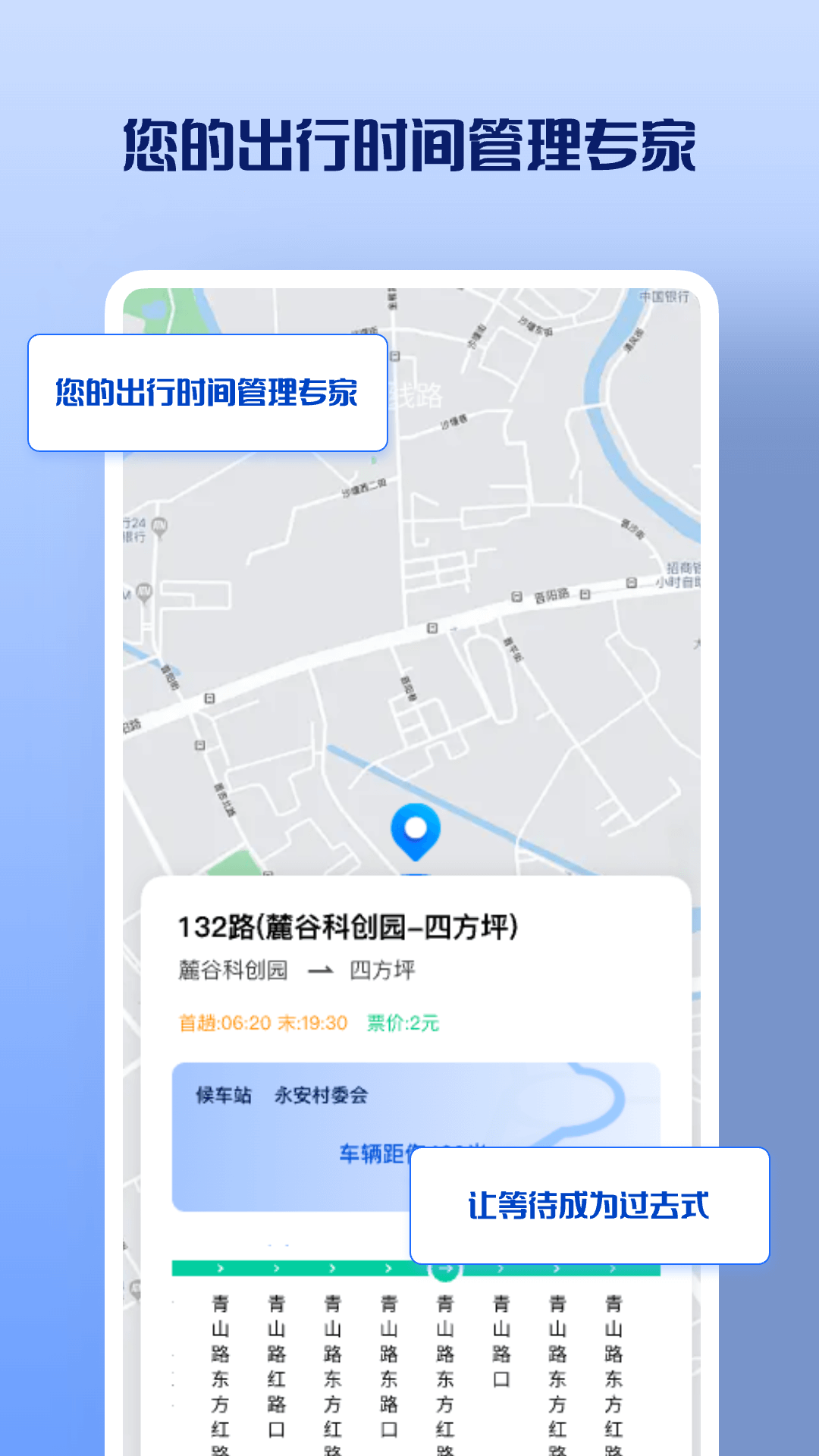Click the station icon near 沙塘西二街
Viewport: 819px width, 1456px height.
pyautogui.click(x=394, y=356)
